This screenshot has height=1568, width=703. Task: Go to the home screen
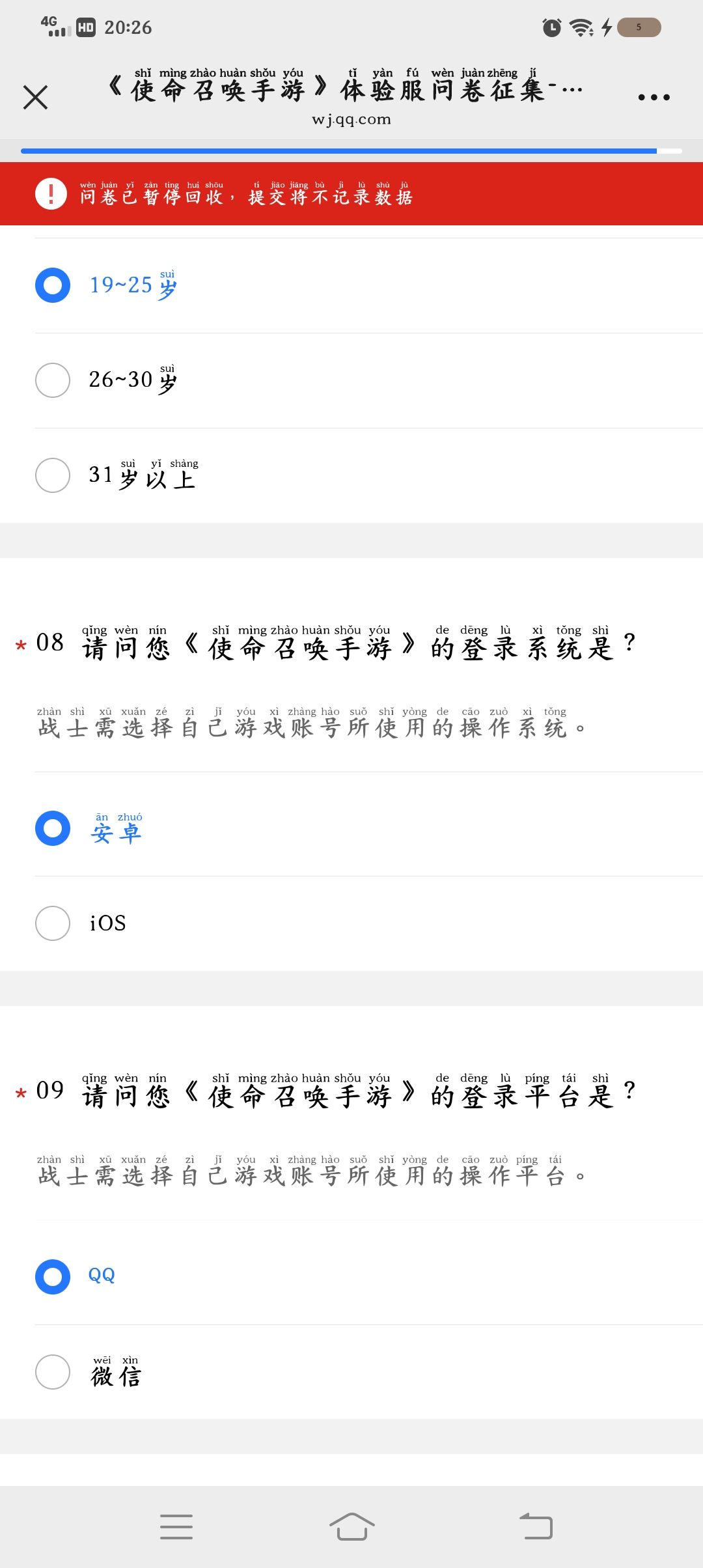click(351, 1526)
